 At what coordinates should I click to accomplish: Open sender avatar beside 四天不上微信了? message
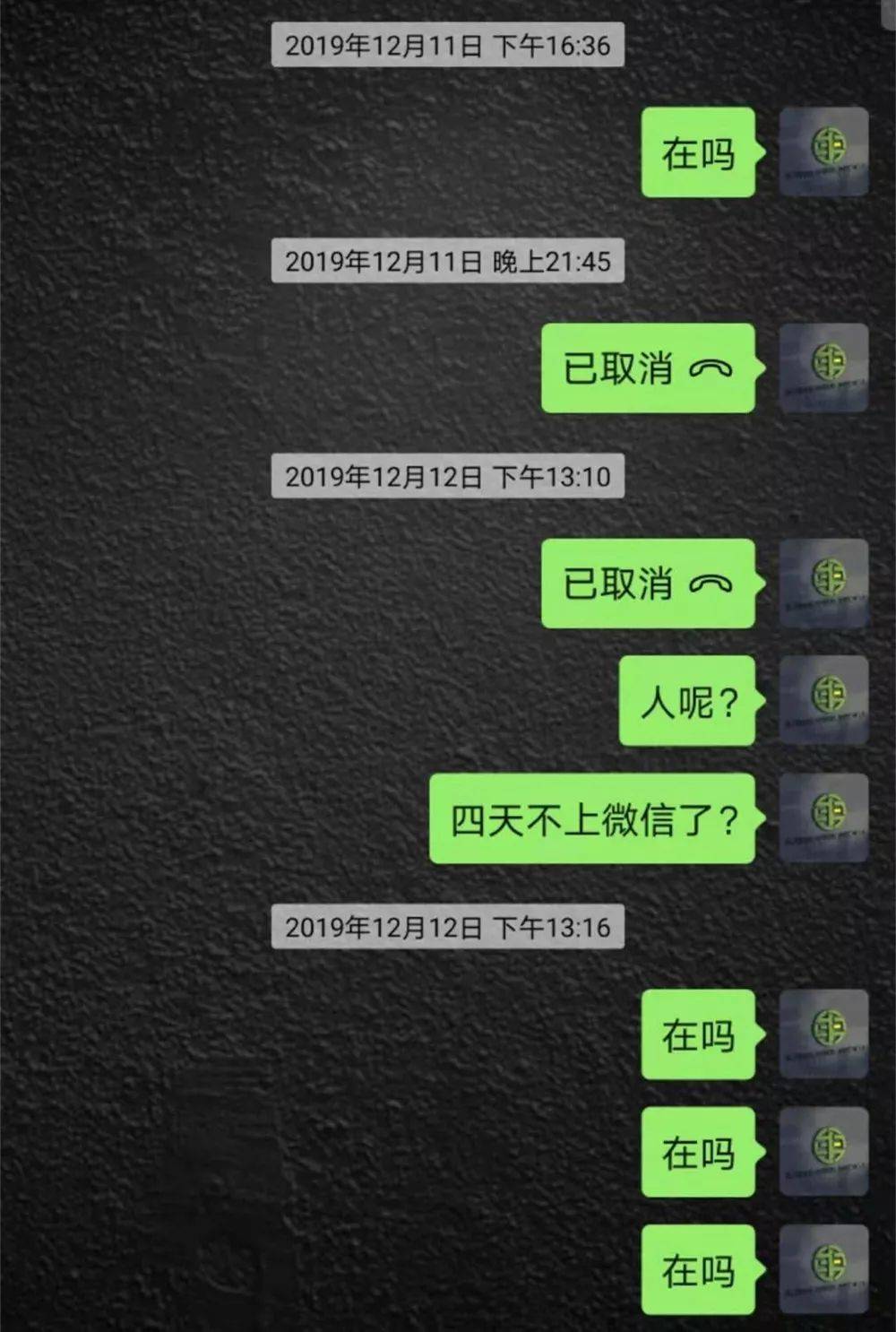click(823, 817)
